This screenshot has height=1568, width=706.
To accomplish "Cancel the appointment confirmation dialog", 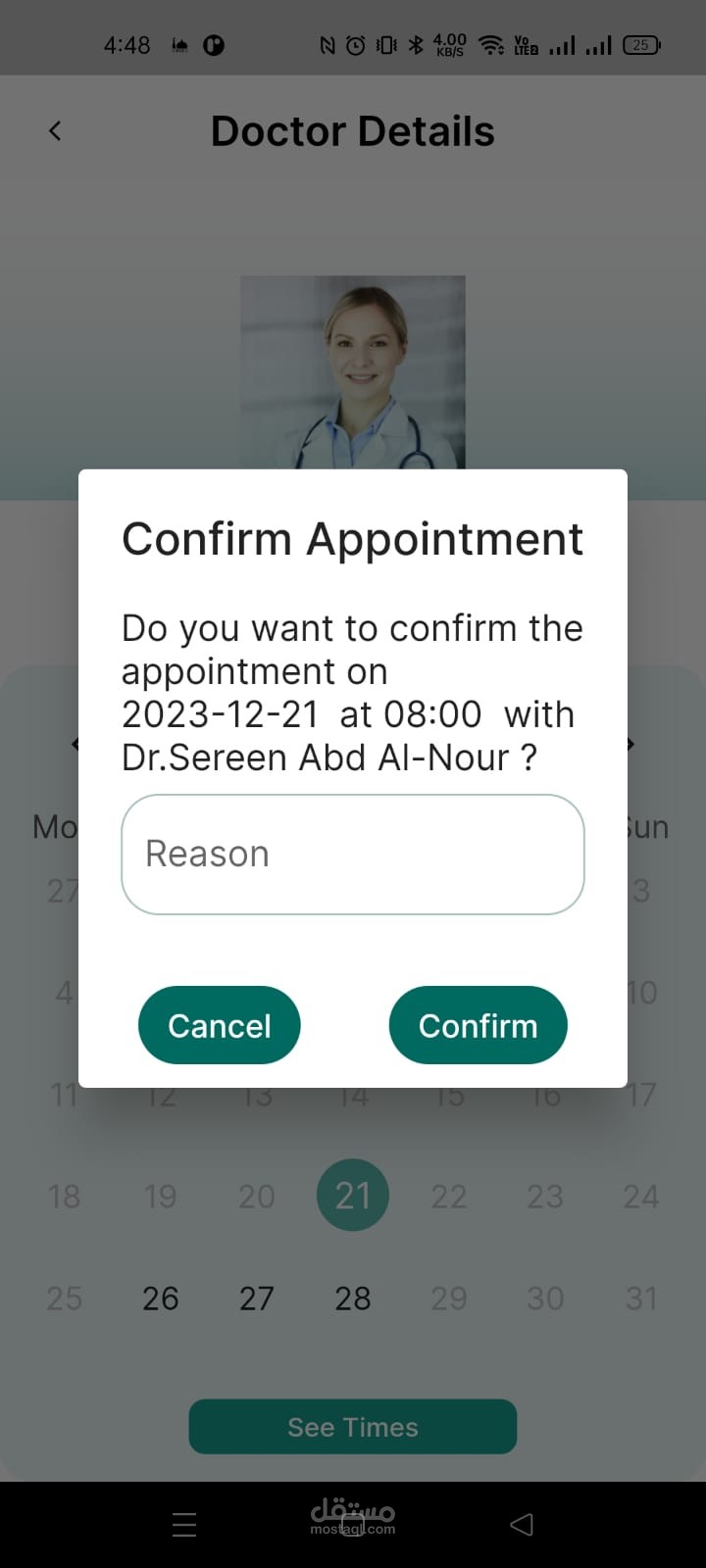I will (x=219, y=1025).
